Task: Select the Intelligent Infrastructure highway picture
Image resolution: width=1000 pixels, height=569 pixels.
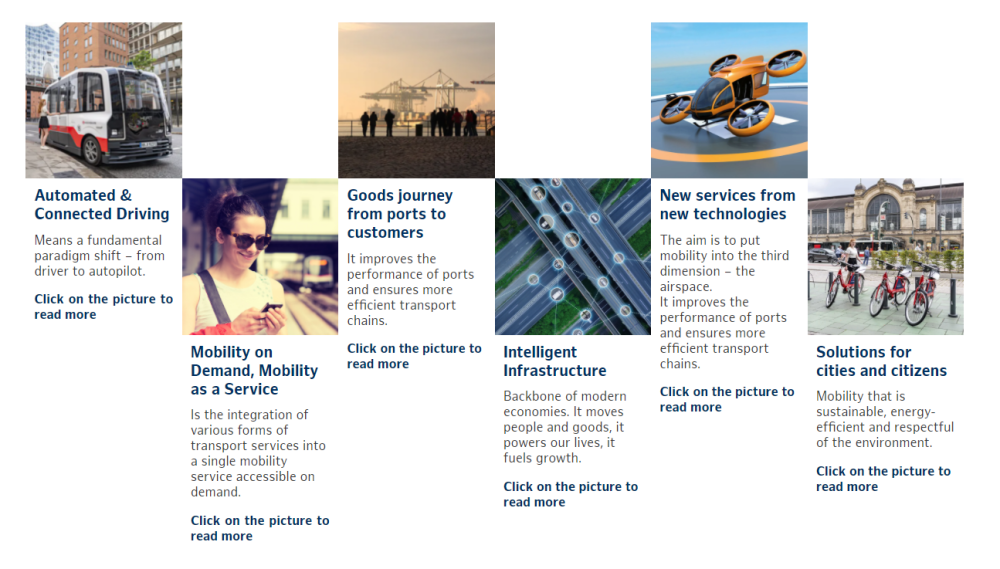Action: click(x=573, y=257)
